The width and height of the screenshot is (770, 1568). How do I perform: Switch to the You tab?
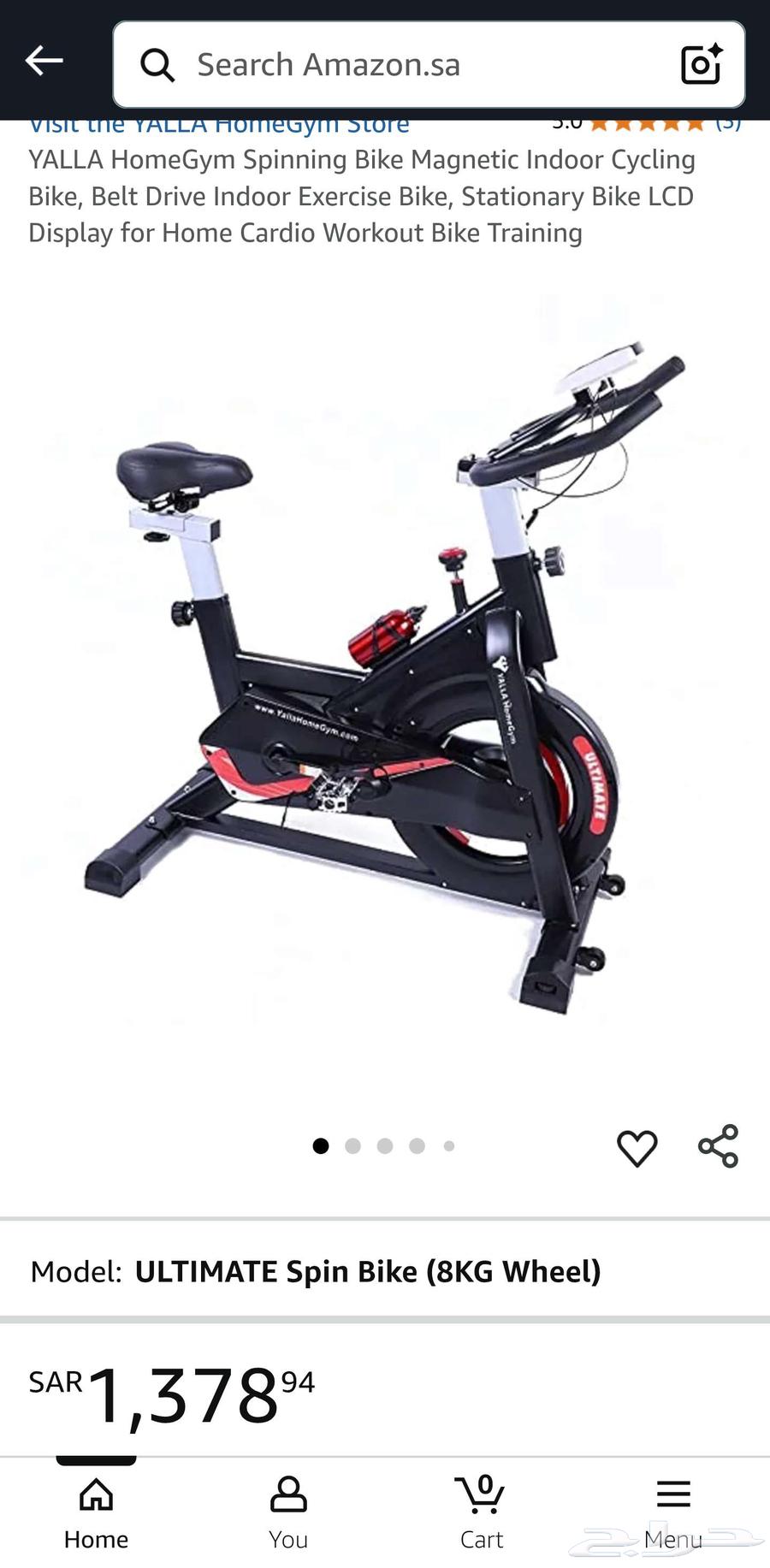coord(288,1513)
